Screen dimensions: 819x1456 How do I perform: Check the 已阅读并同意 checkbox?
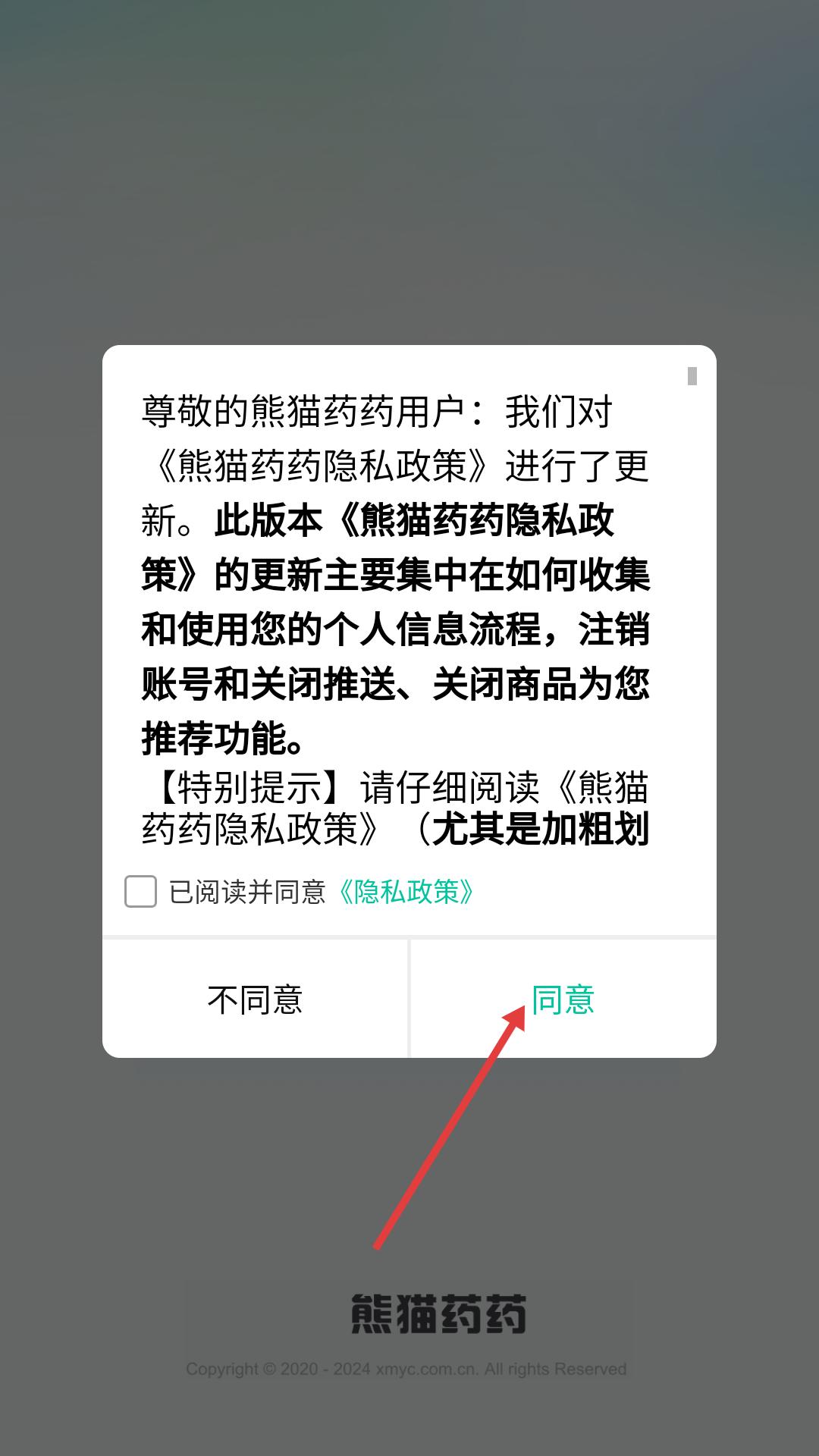pos(140,892)
